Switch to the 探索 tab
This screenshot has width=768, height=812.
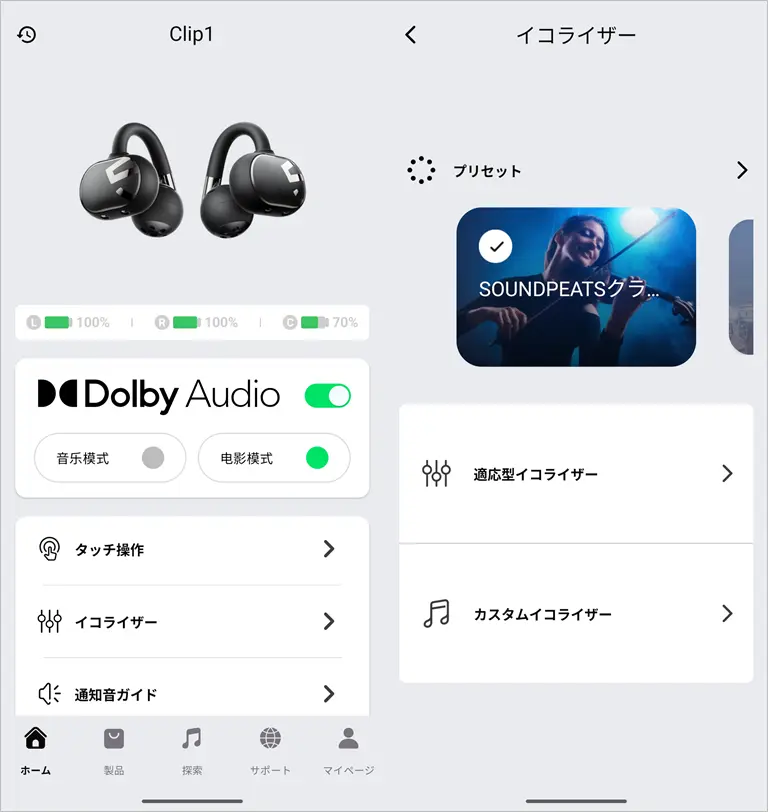click(192, 751)
